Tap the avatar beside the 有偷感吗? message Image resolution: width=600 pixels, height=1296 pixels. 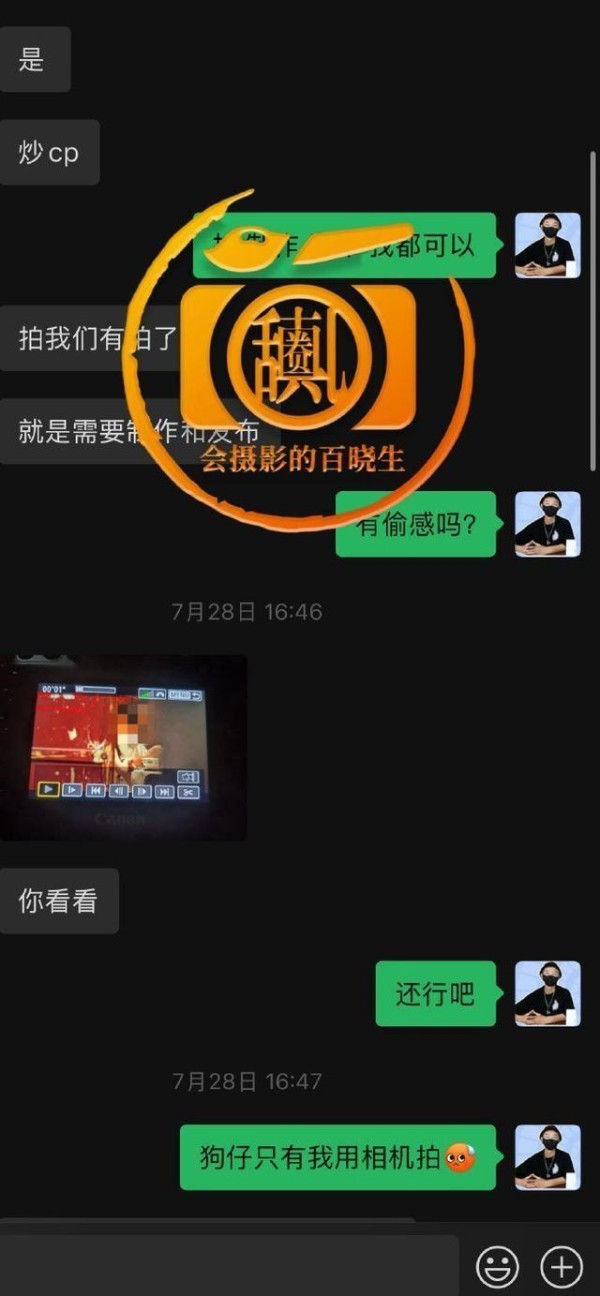point(547,524)
